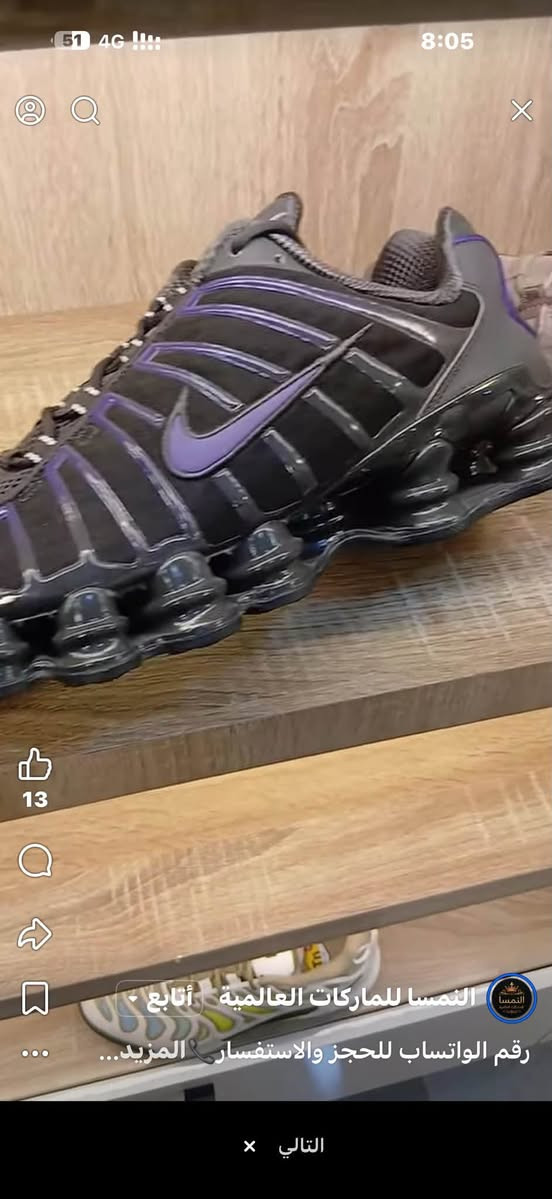Share this video via arrow icon

click(34, 934)
